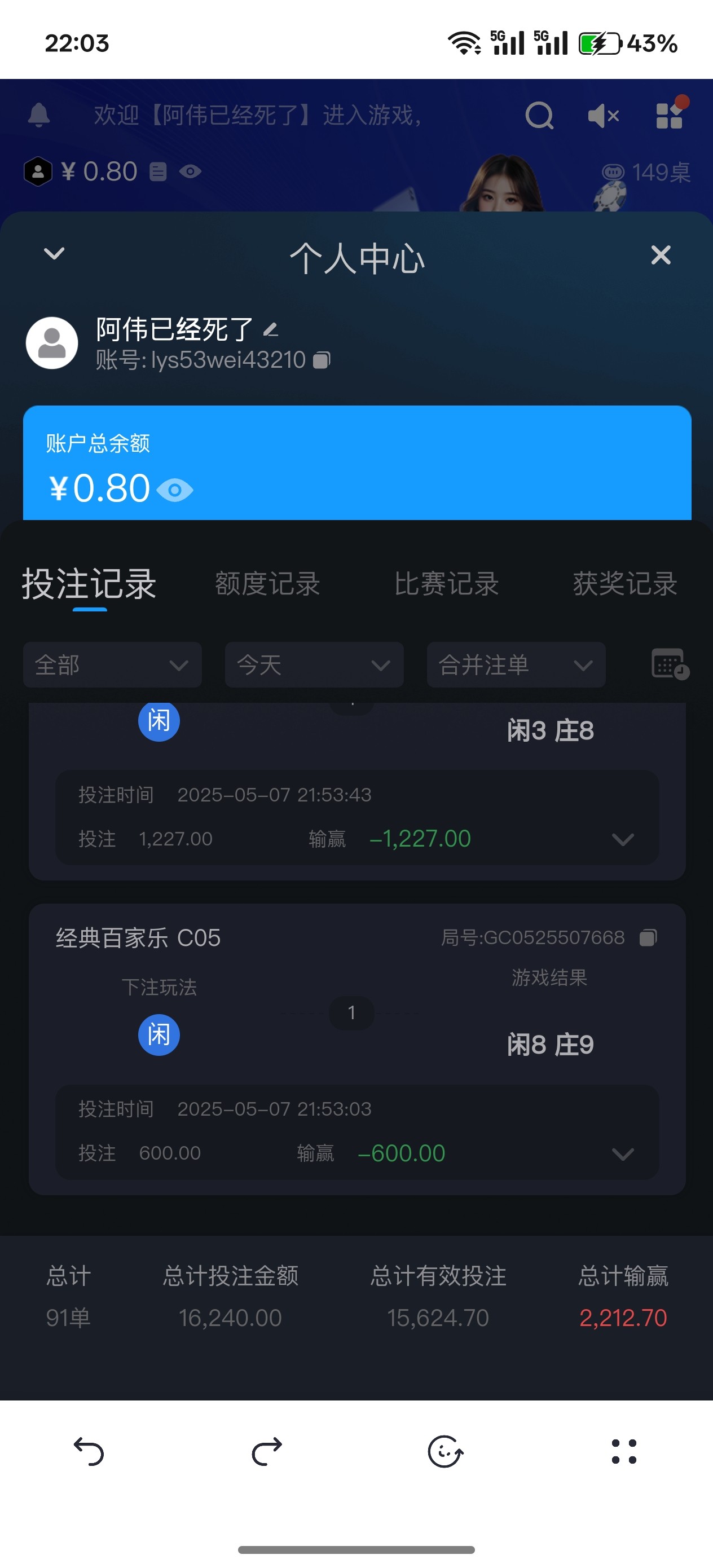Edit the nickname 阿伟已经死了
Image resolution: width=713 pixels, height=1568 pixels.
pos(271,330)
